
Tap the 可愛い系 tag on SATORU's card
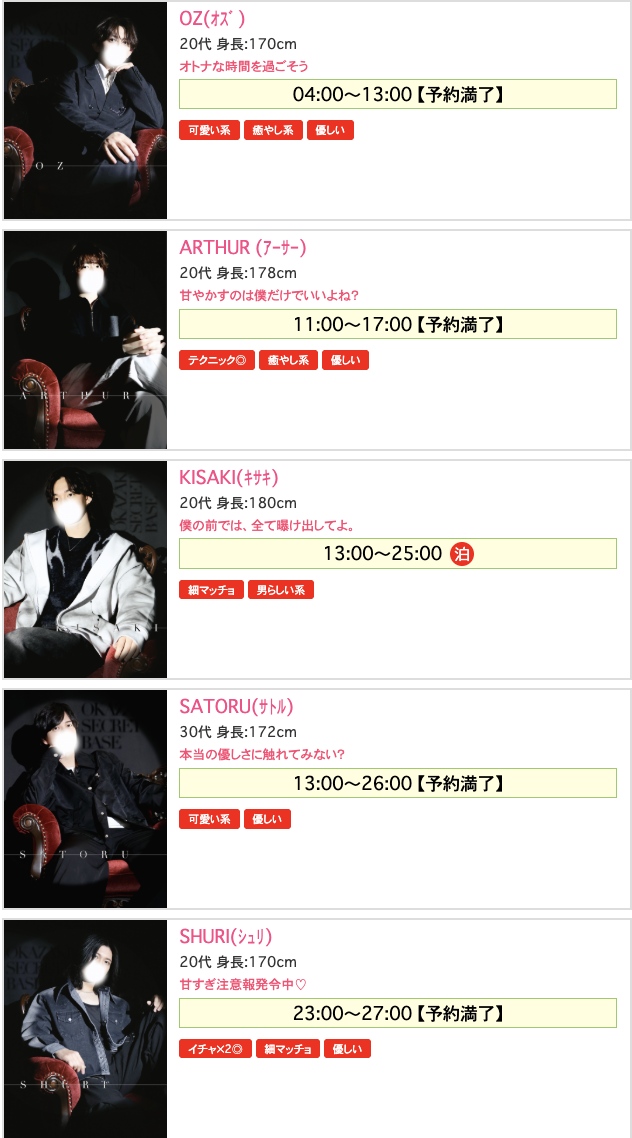[x=209, y=819]
